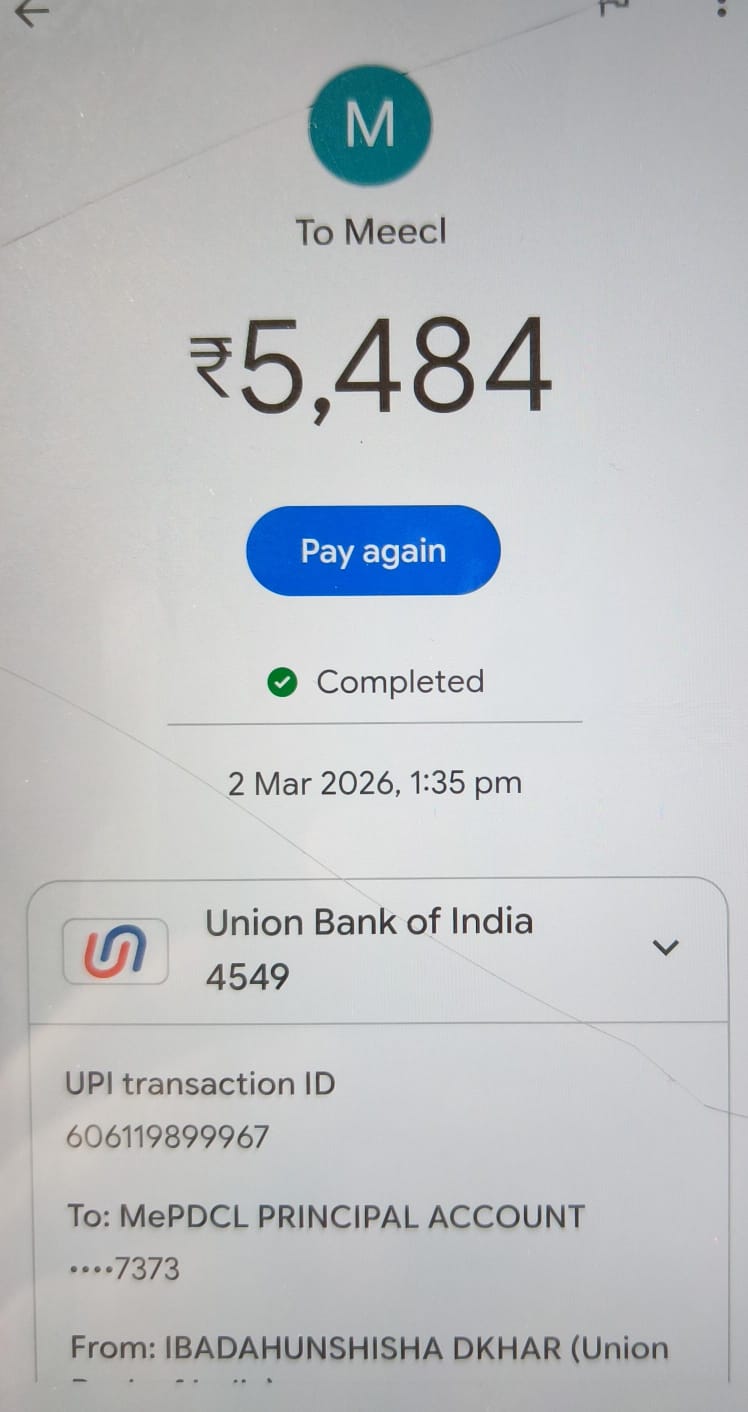This screenshot has height=1412, width=748.
Task: Collapse the Union Bank of India details
Action: (x=665, y=946)
